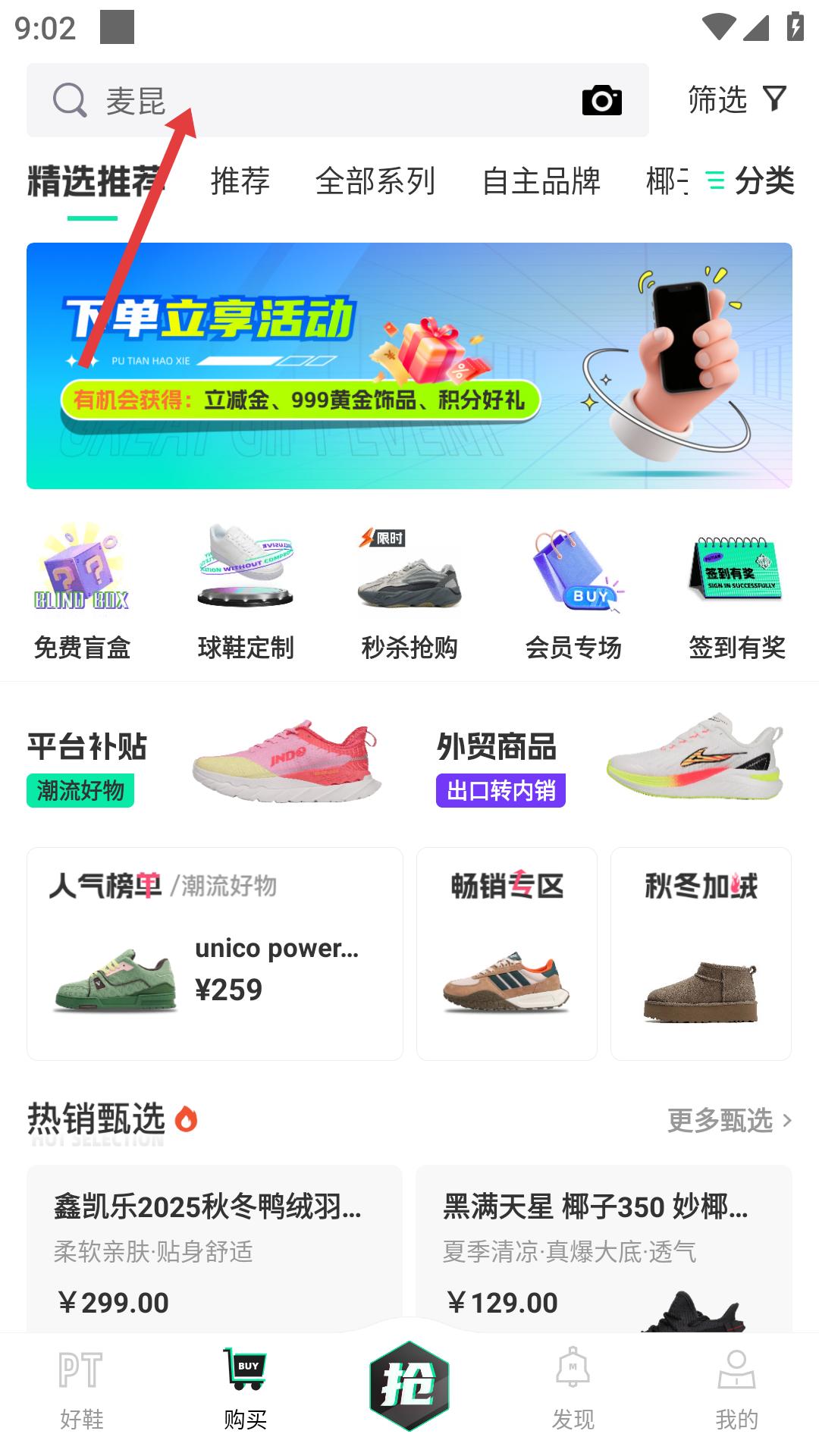This screenshot has width=819, height=1456.
Task: Switch to the 推荐 tab
Action: click(x=240, y=181)
